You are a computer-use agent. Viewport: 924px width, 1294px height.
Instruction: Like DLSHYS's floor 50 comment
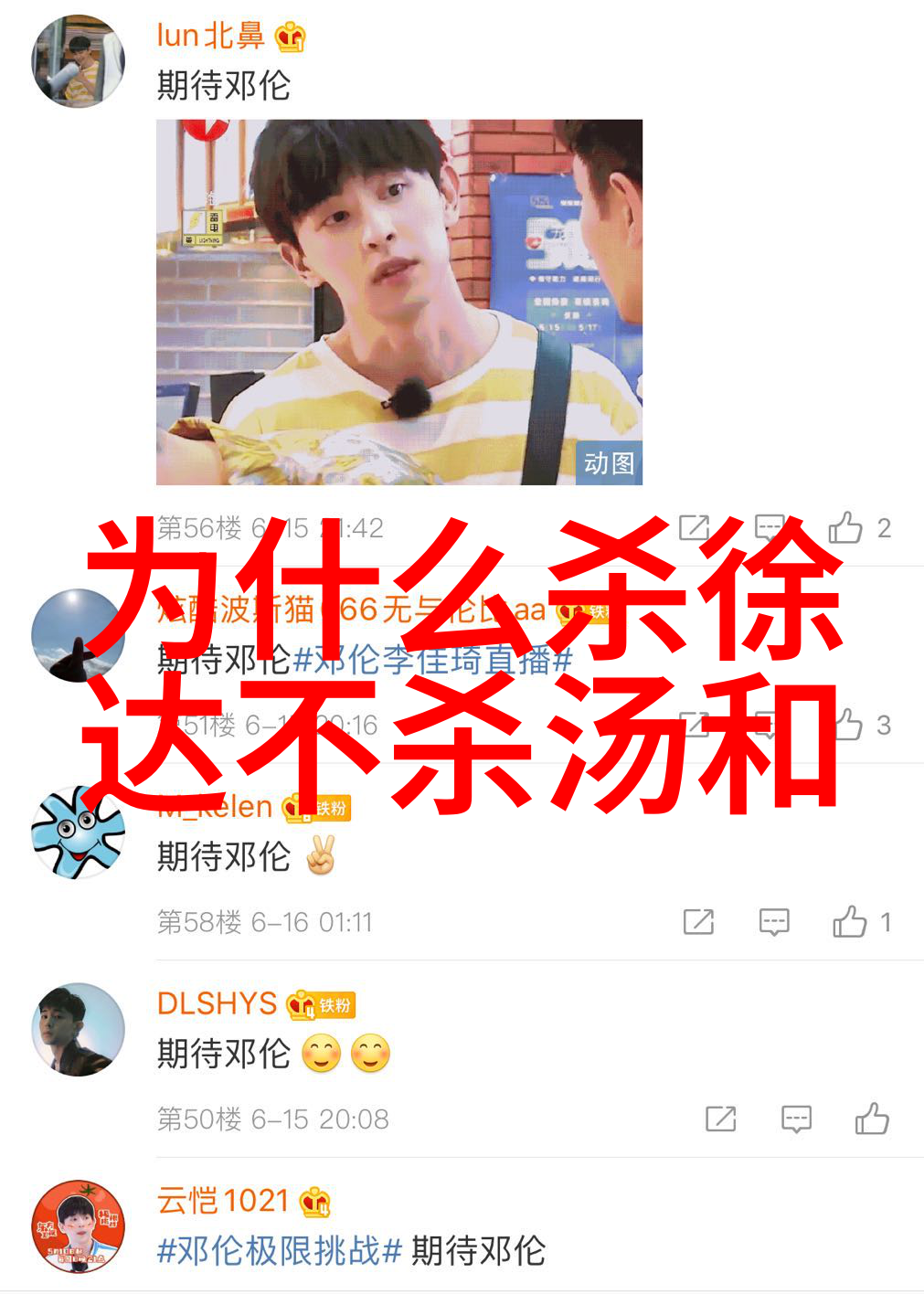(872, 1119)
